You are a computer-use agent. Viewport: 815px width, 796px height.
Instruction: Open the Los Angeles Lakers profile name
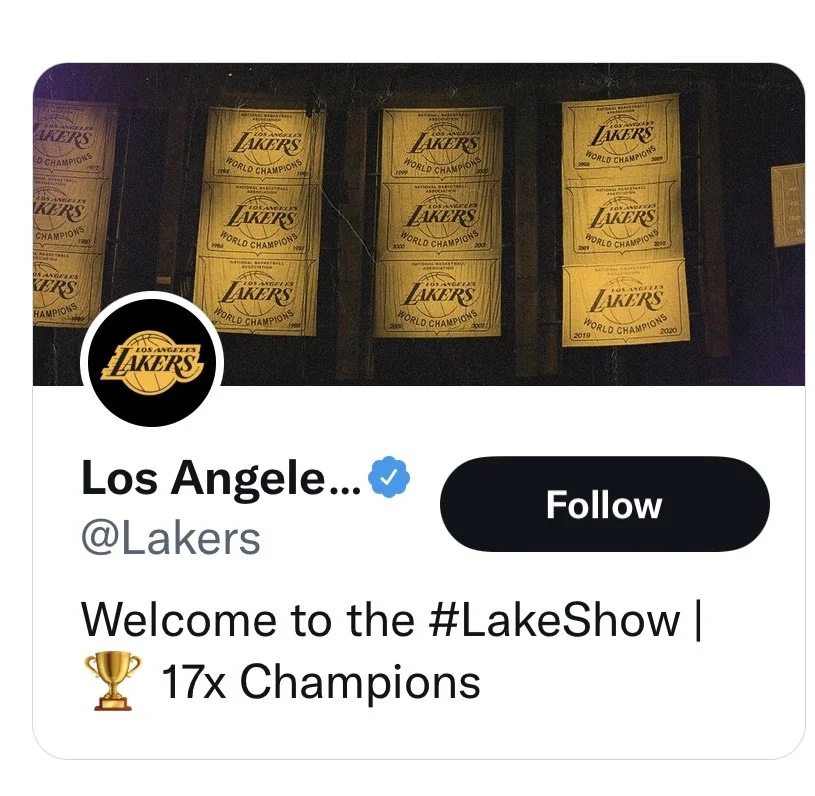coord(220,480)
